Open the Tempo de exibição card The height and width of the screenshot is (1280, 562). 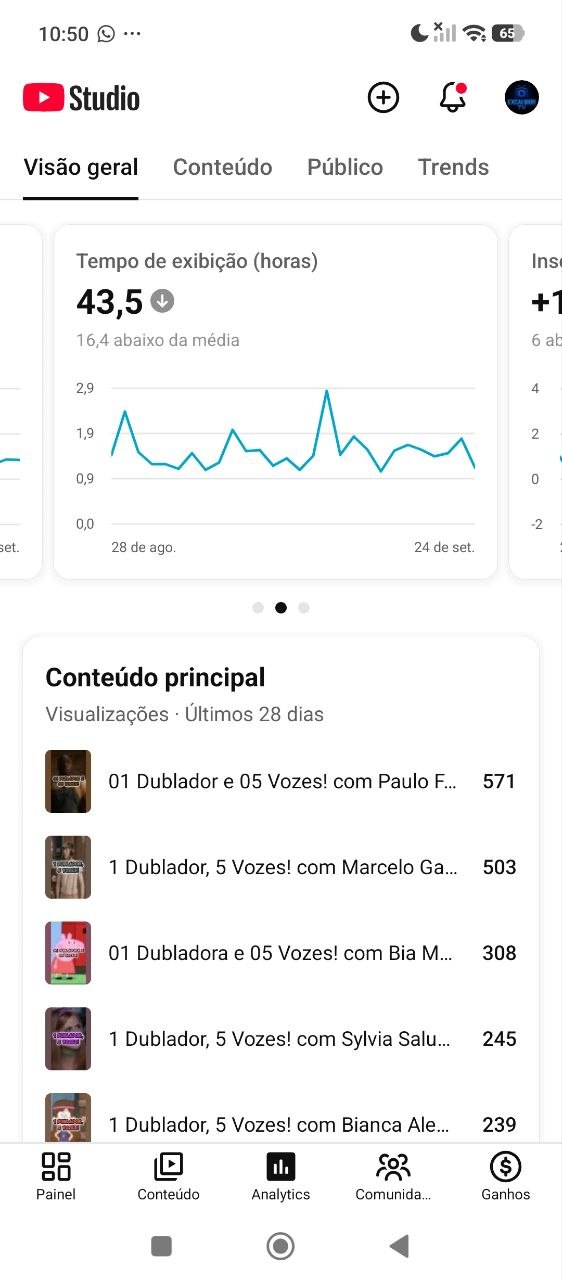275,402
